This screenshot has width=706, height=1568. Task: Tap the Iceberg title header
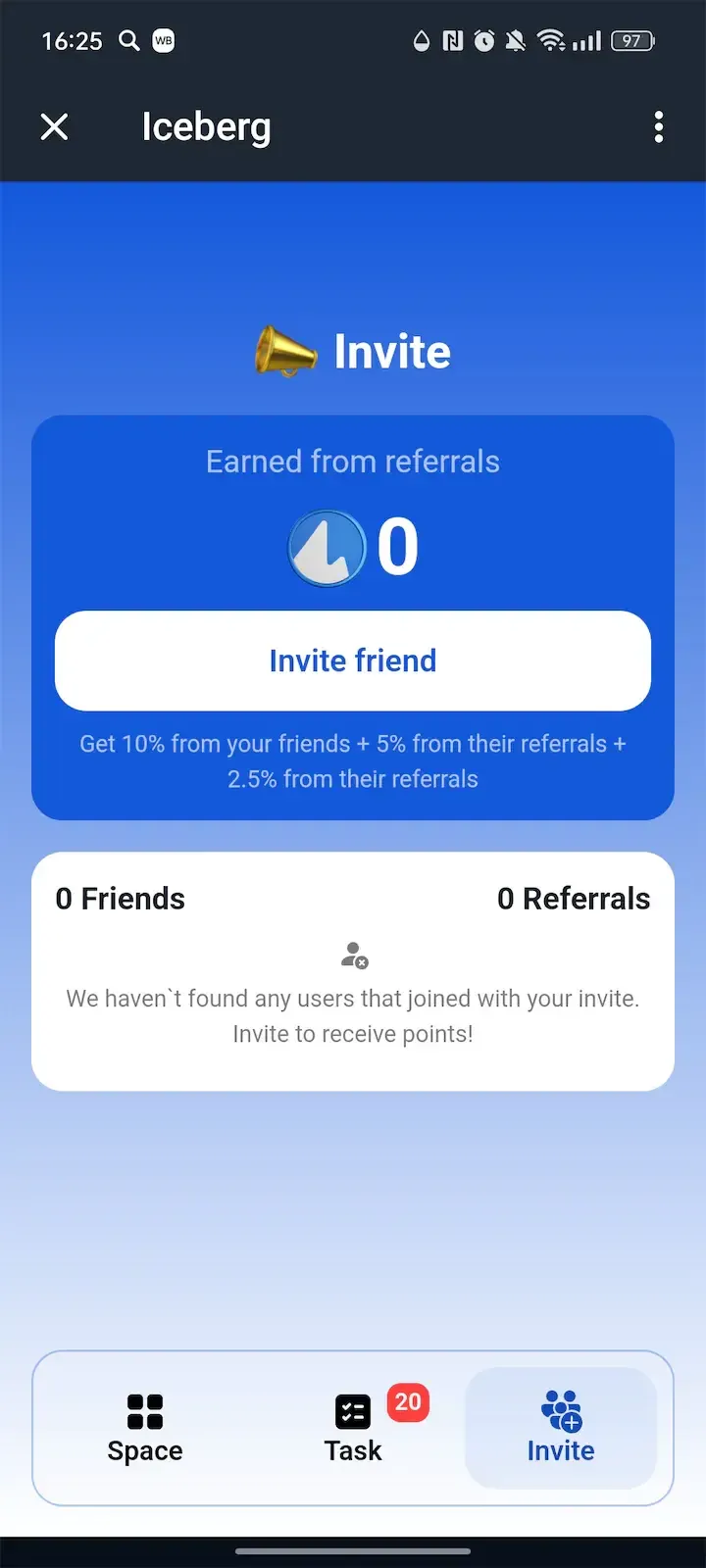click(x=206, y=127)
